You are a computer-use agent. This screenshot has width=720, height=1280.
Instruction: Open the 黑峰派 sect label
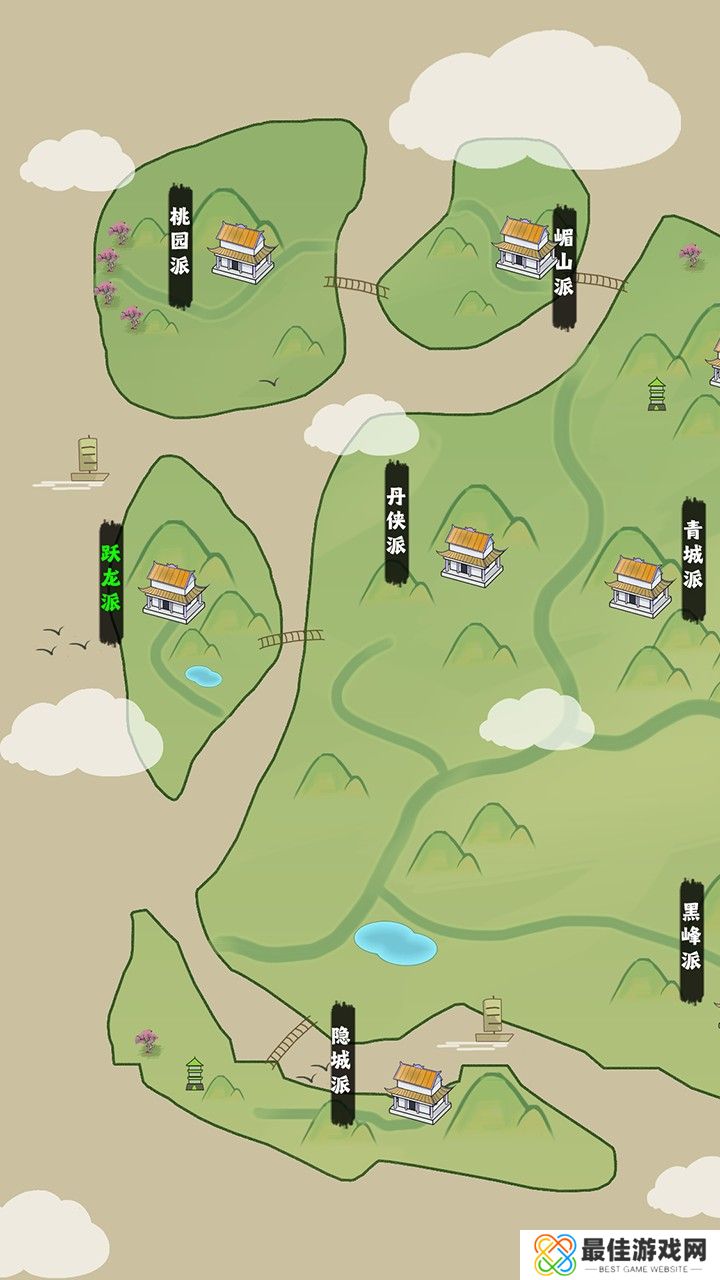[x=692, y=940]
